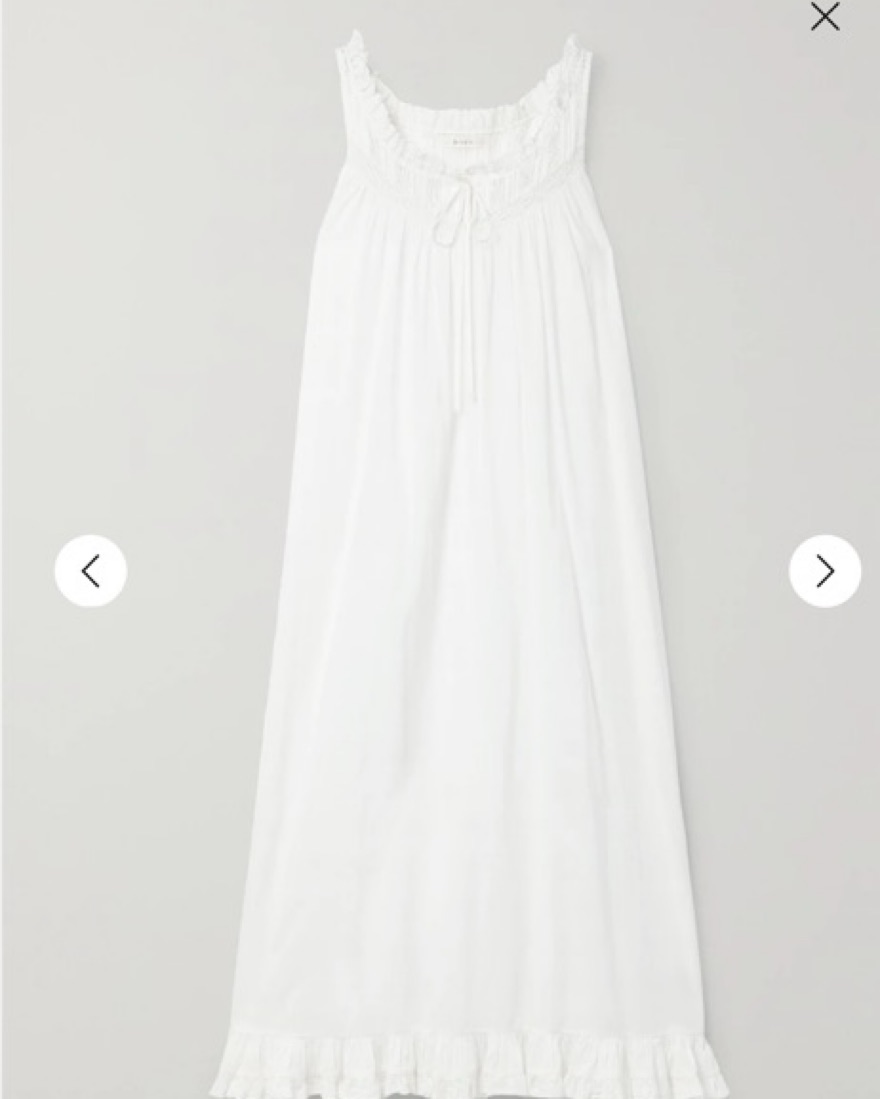The image size is (880, 1099).
Task: Show the next product image
Action: click(825, 571)
